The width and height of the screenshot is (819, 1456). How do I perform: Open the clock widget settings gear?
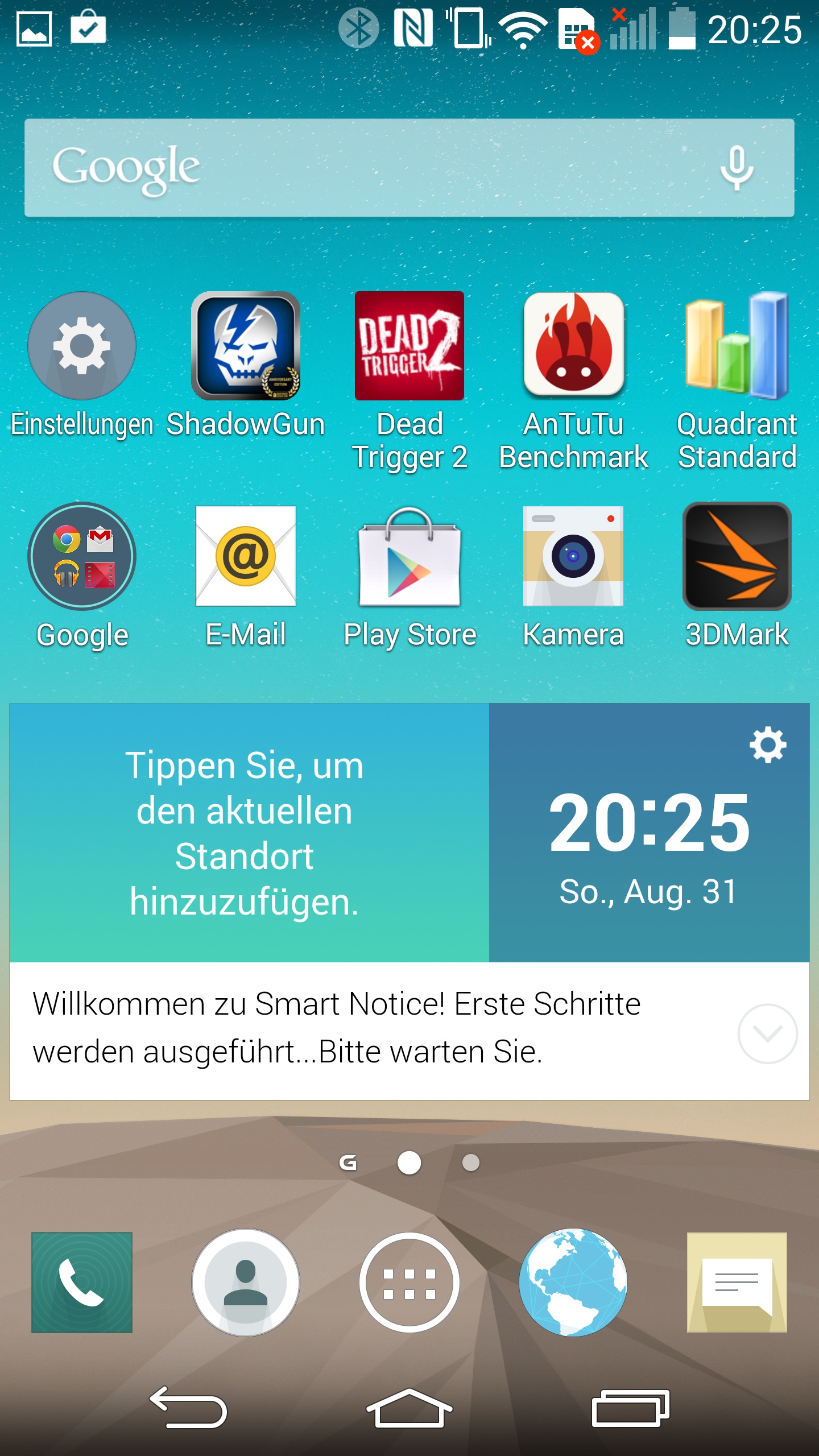[x=768, y=744]
